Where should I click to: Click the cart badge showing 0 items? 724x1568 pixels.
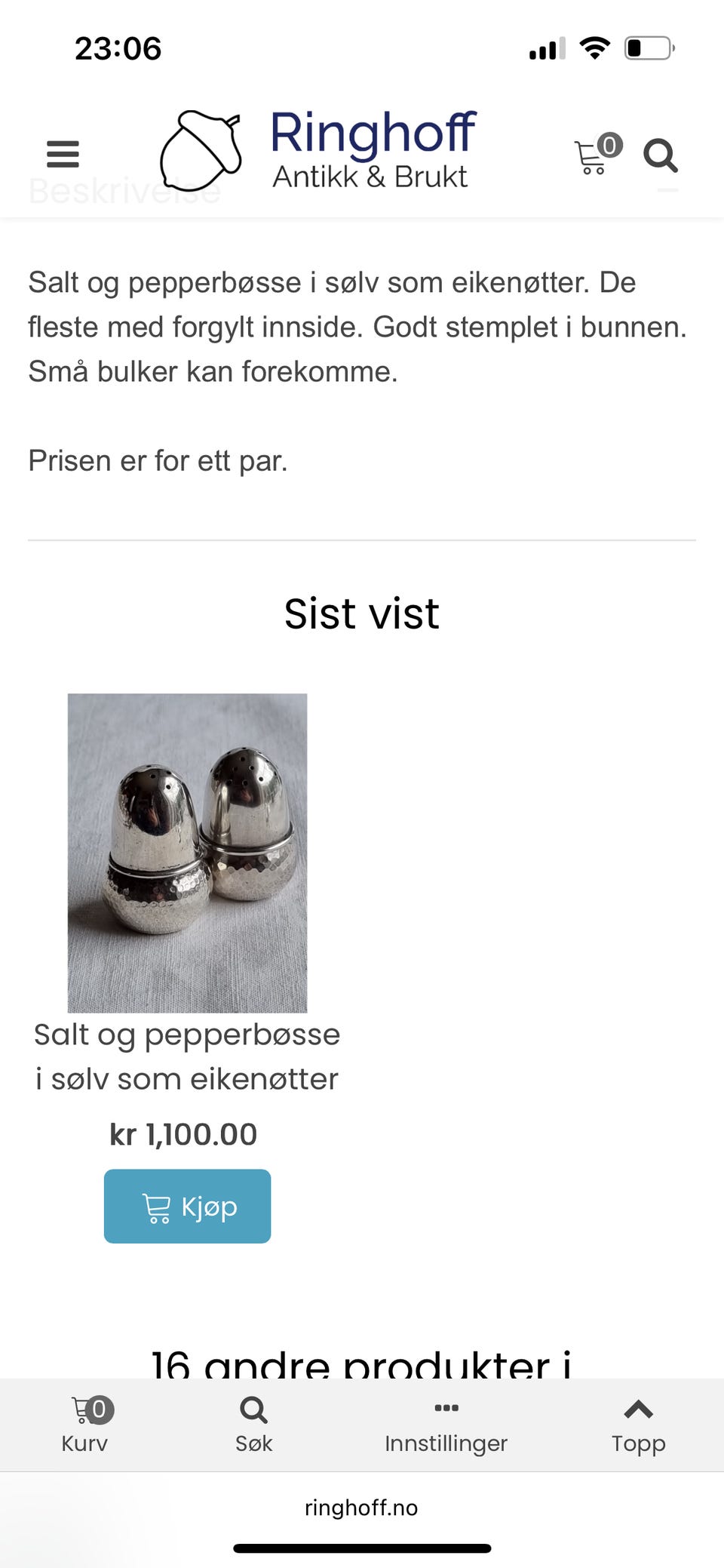coord(609,143)
